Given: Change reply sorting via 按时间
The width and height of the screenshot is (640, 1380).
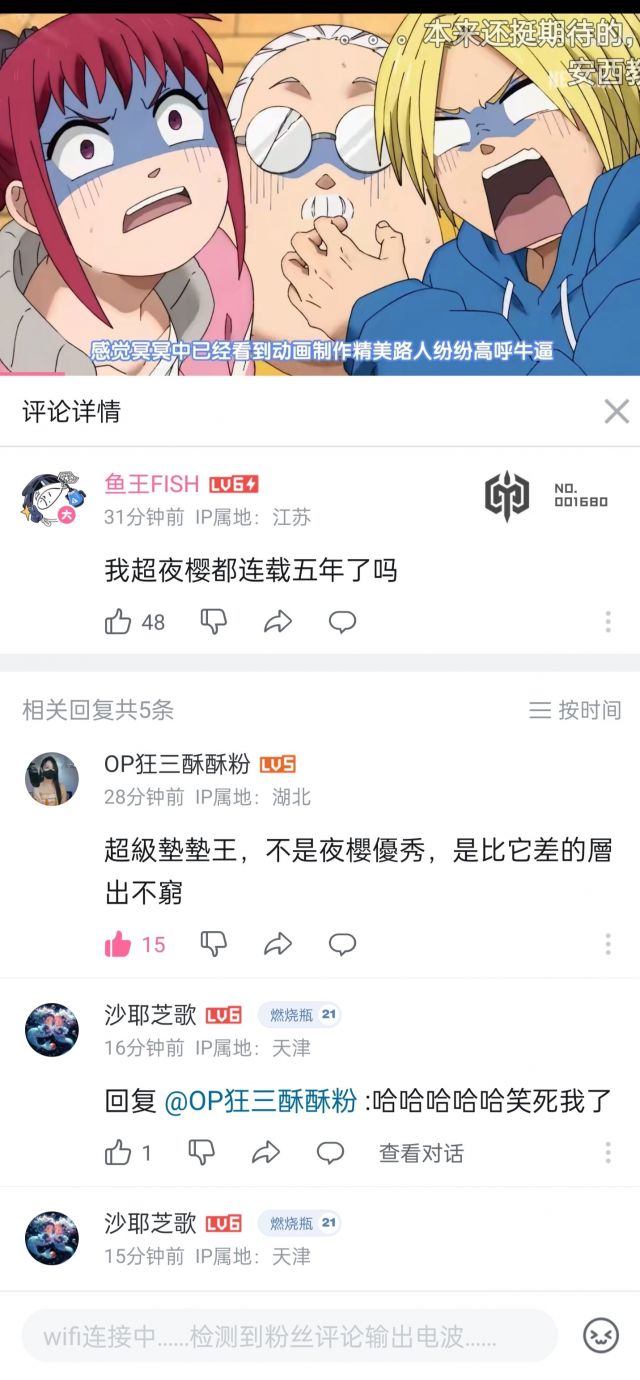Looking at the screenshot, I should [575, 710].
